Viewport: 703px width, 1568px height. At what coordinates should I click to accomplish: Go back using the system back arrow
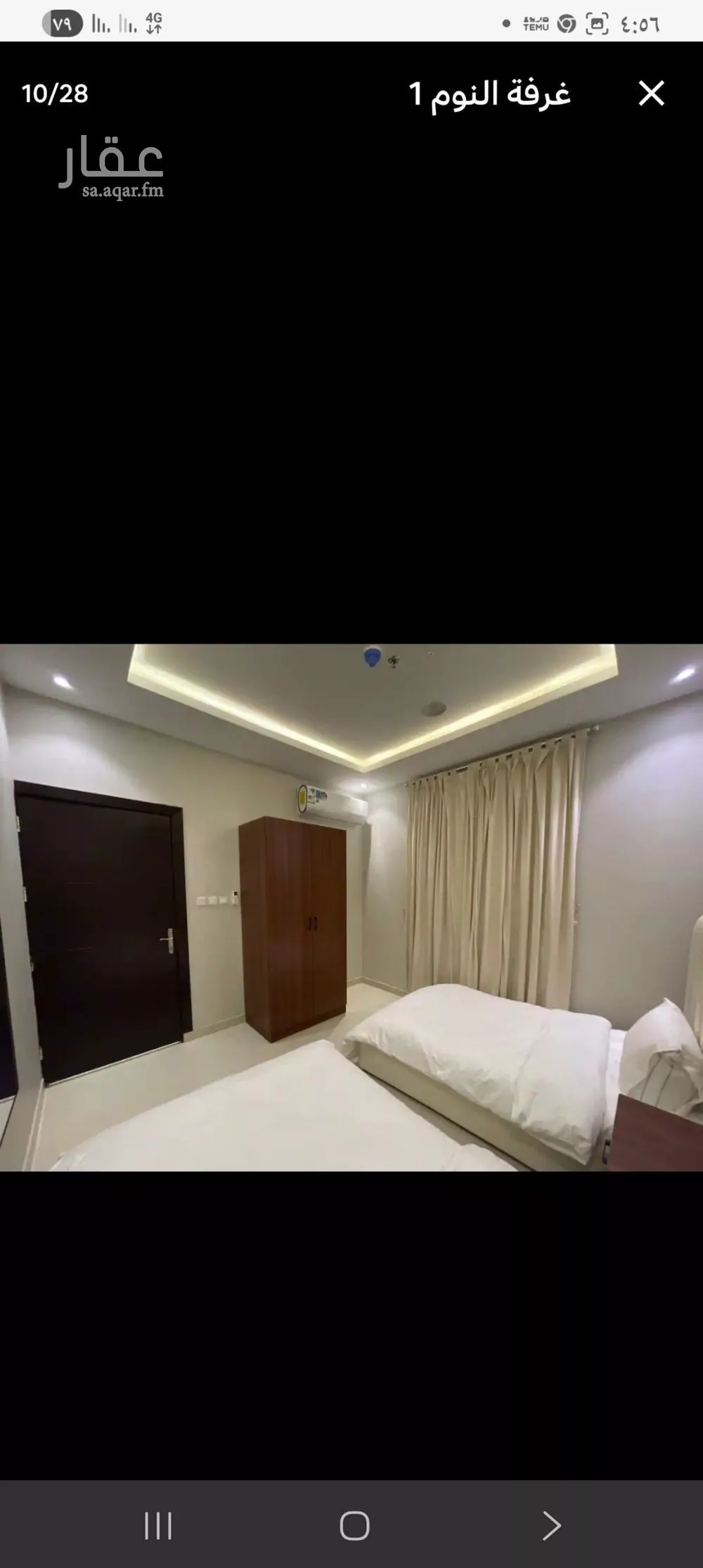(x=551, y=1526)
